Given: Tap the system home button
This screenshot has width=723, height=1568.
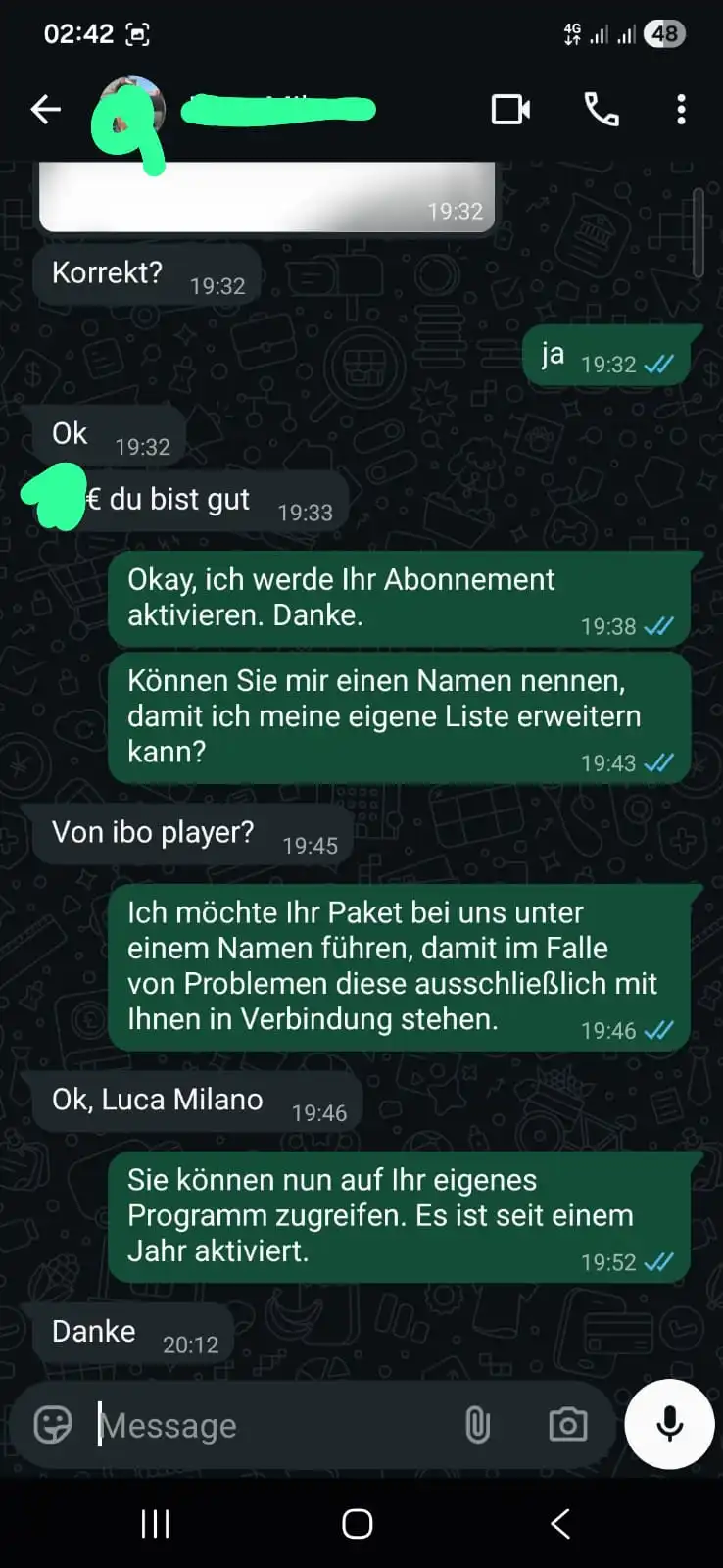Looking at the screenshot, I should [x=358, y=1524].
